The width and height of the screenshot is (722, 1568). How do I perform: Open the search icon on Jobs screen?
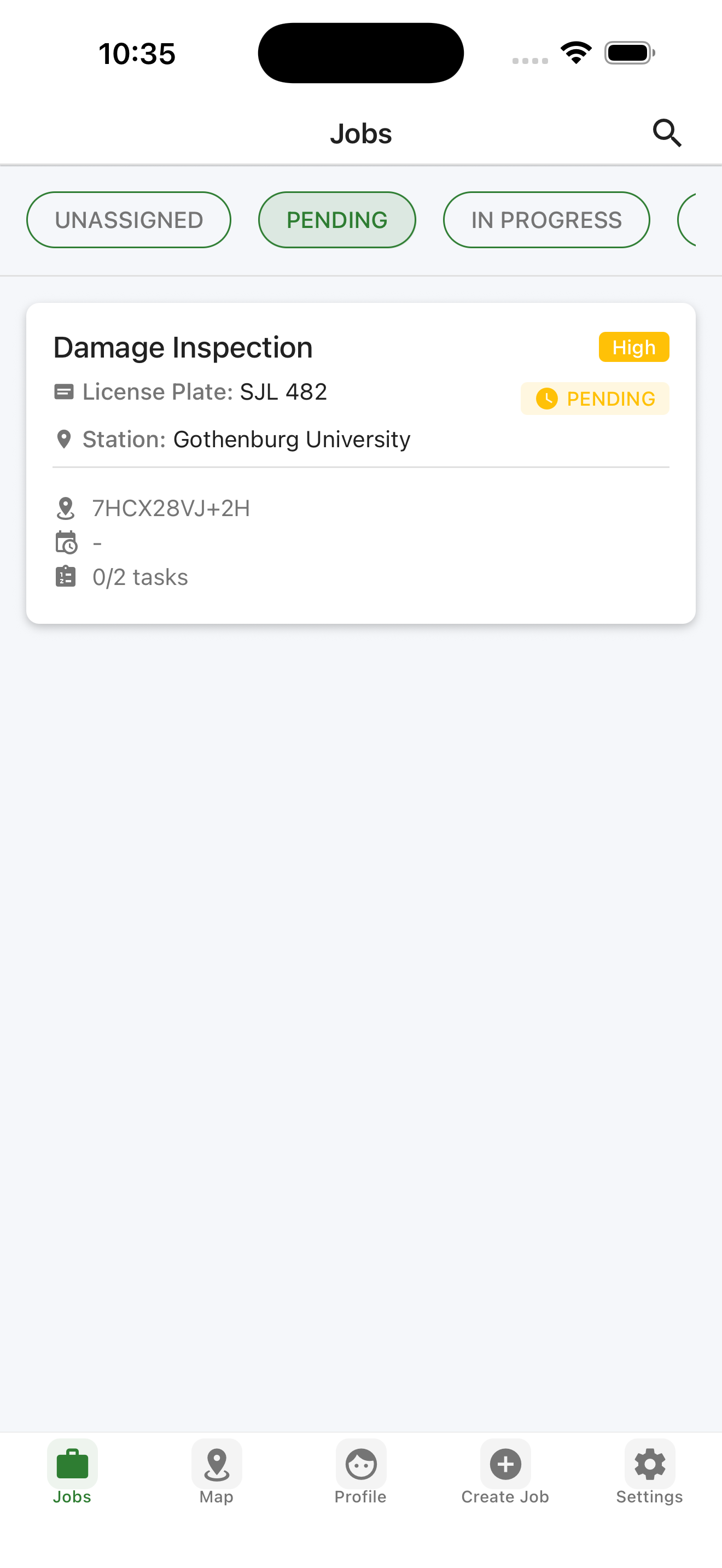pos(667,133)
